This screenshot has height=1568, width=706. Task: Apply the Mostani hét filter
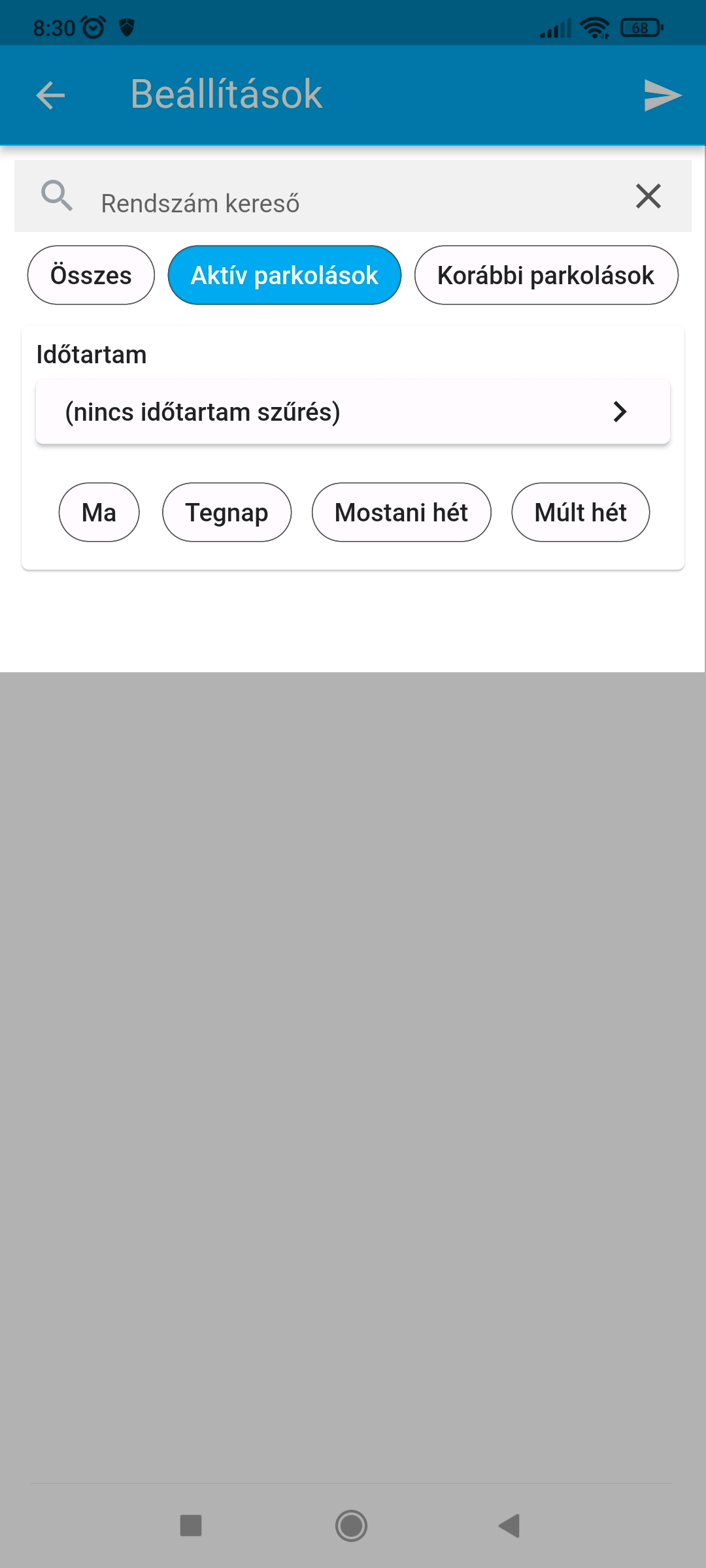click(x=401, y=512)
